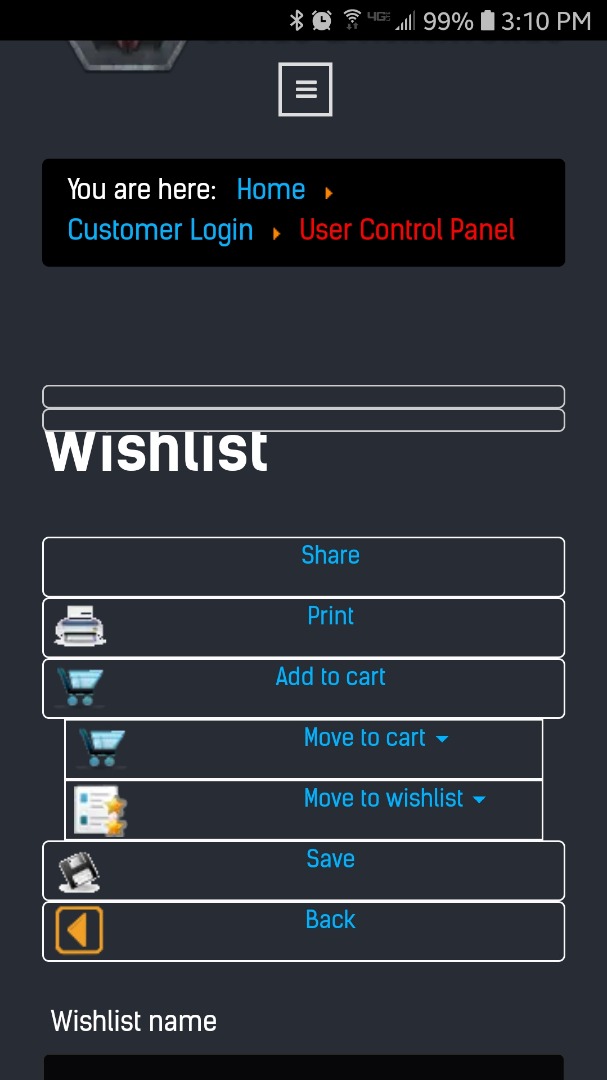Viewport: 607px width, 1080px height.
Task: Go to Home breadcrumb link
Action: coord(270,189)
